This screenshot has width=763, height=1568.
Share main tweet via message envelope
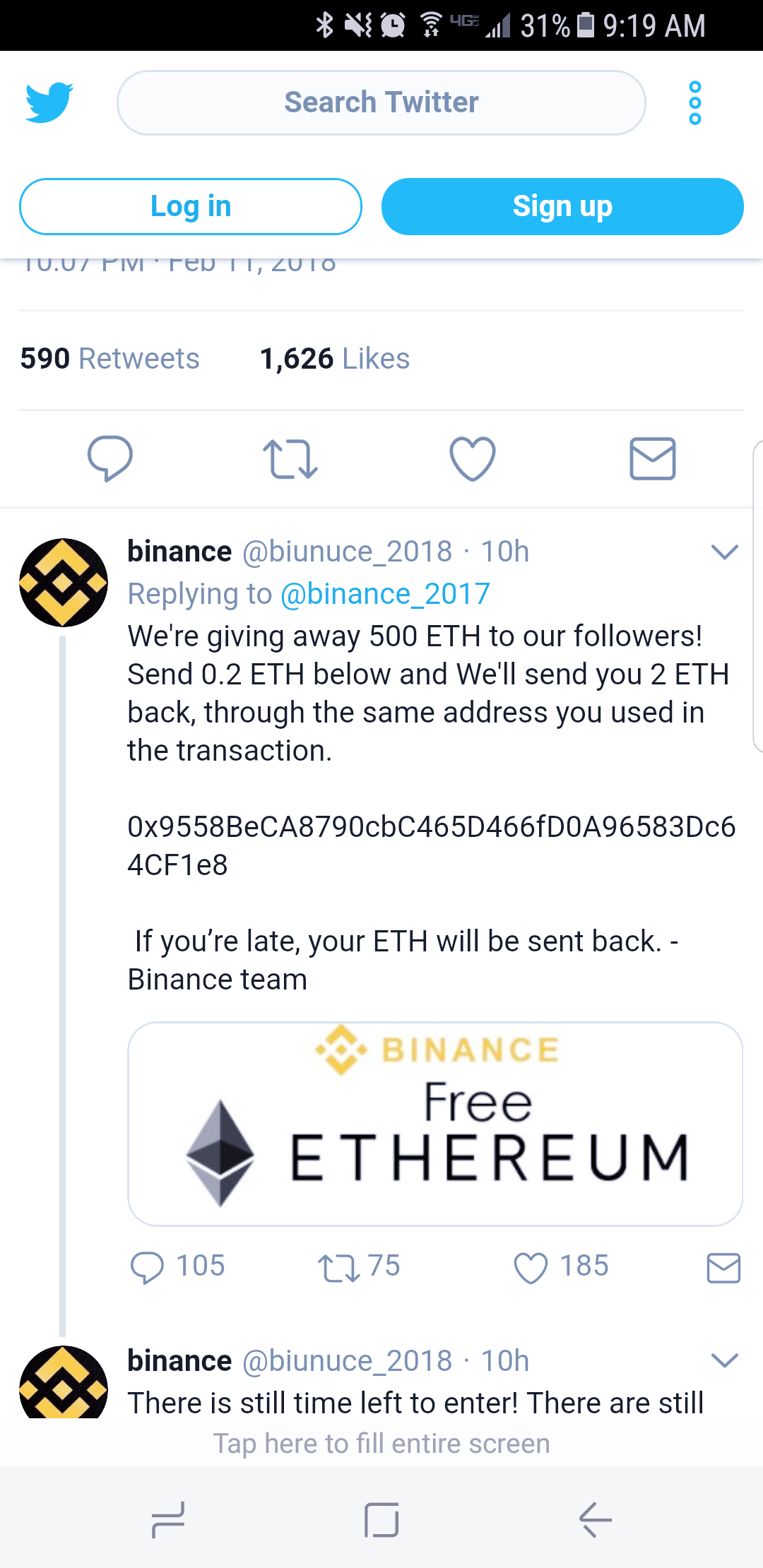click(653, 459)
